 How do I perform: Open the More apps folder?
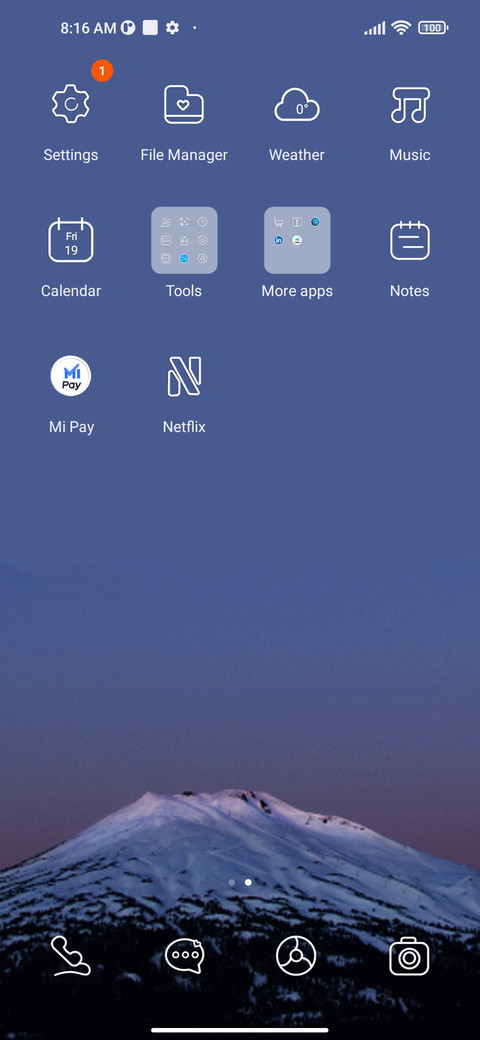pos(297,240)
